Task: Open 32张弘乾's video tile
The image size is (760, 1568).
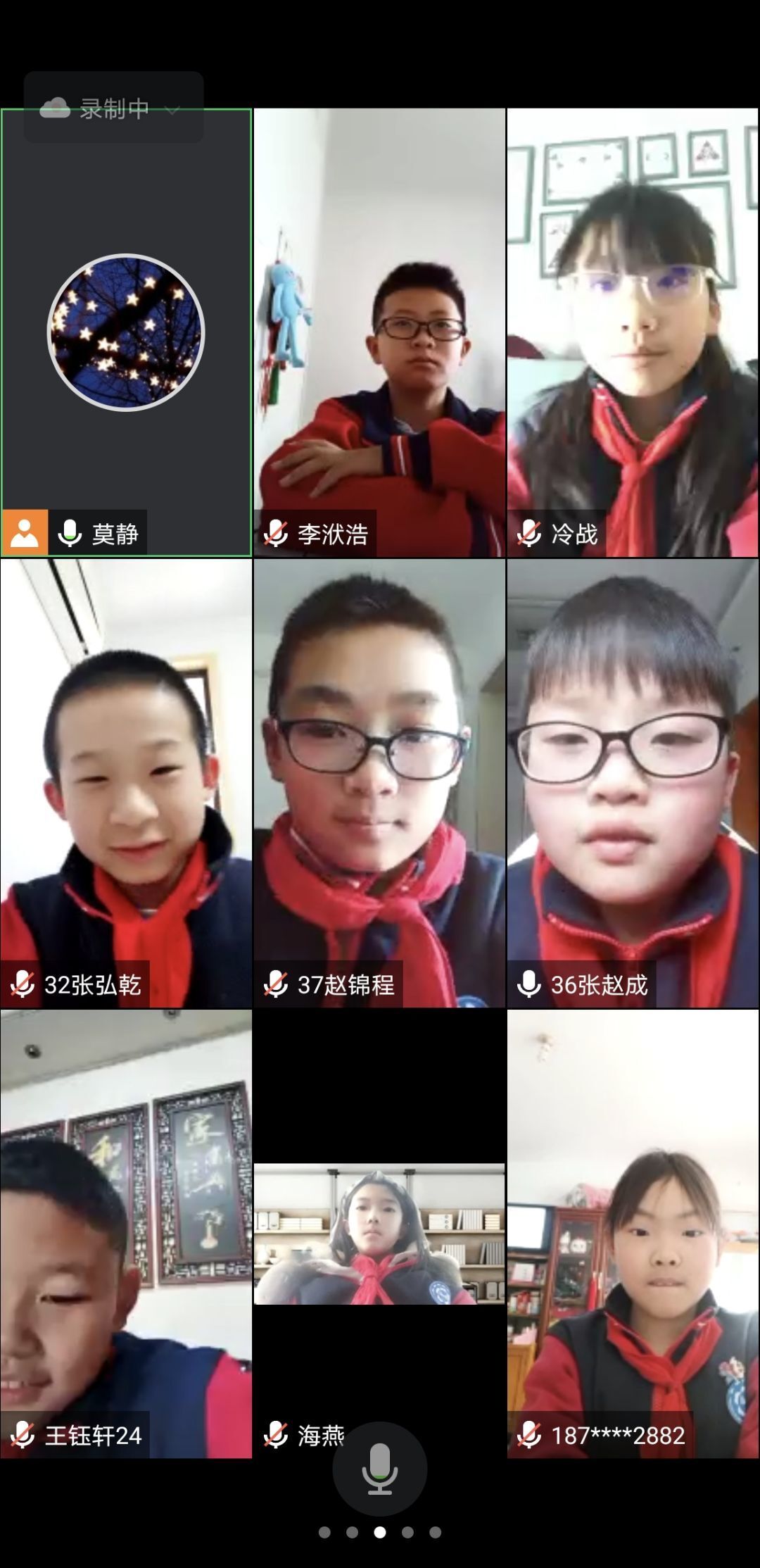Action: [x=126, y=783]
